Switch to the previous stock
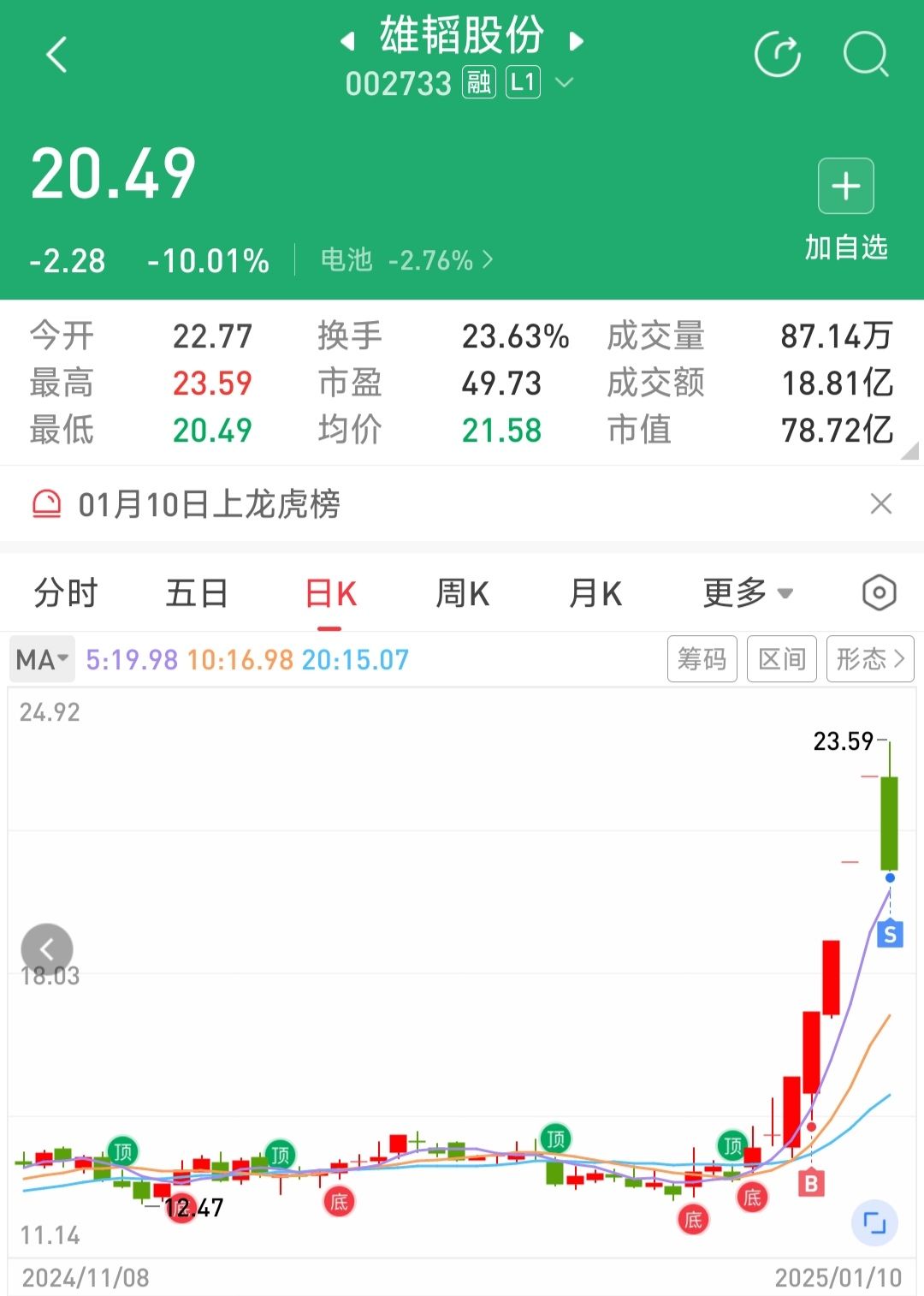Screen dimensions: 924x1296 pyautogui.click(x=347, y=40)
